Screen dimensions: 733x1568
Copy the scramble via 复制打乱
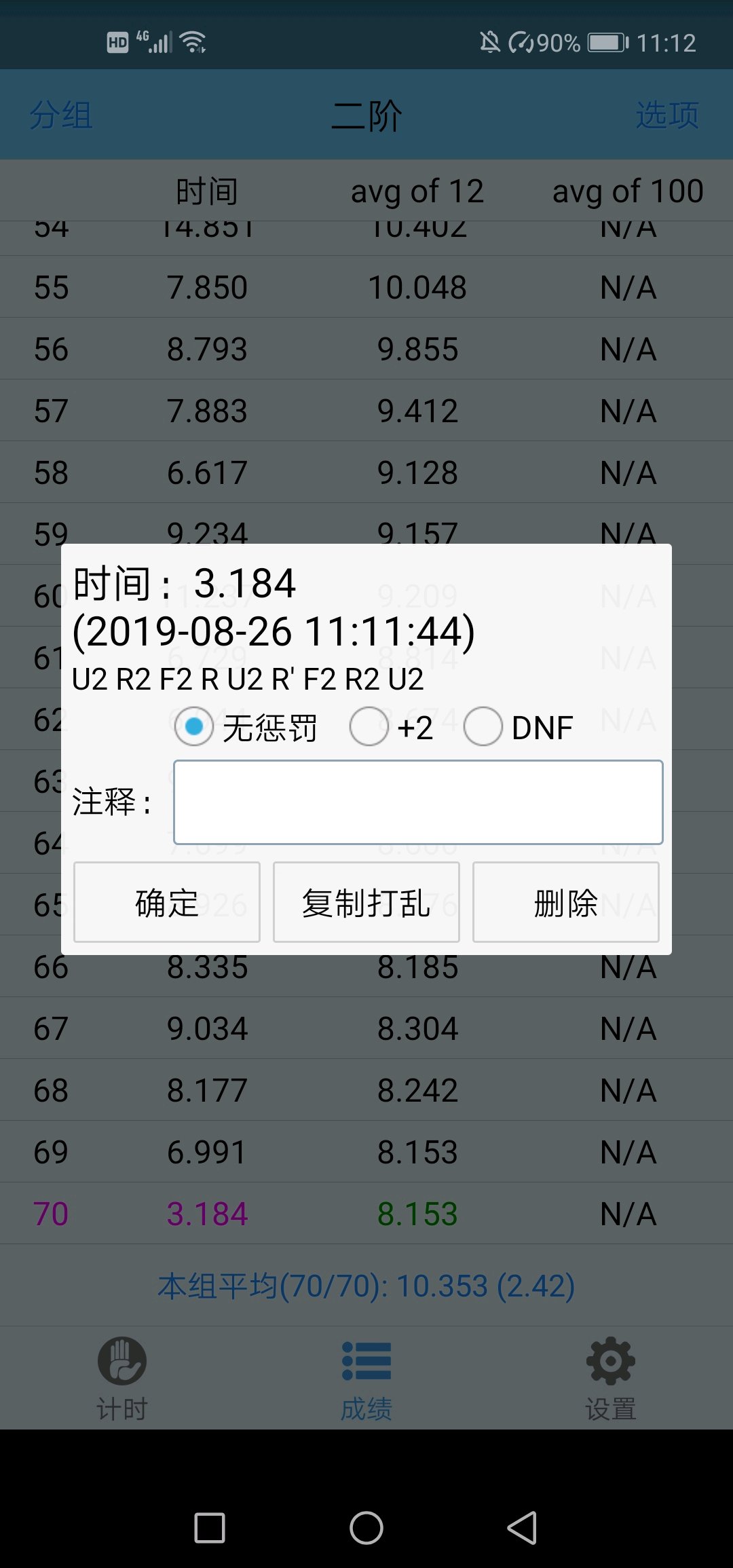[366, 902]
